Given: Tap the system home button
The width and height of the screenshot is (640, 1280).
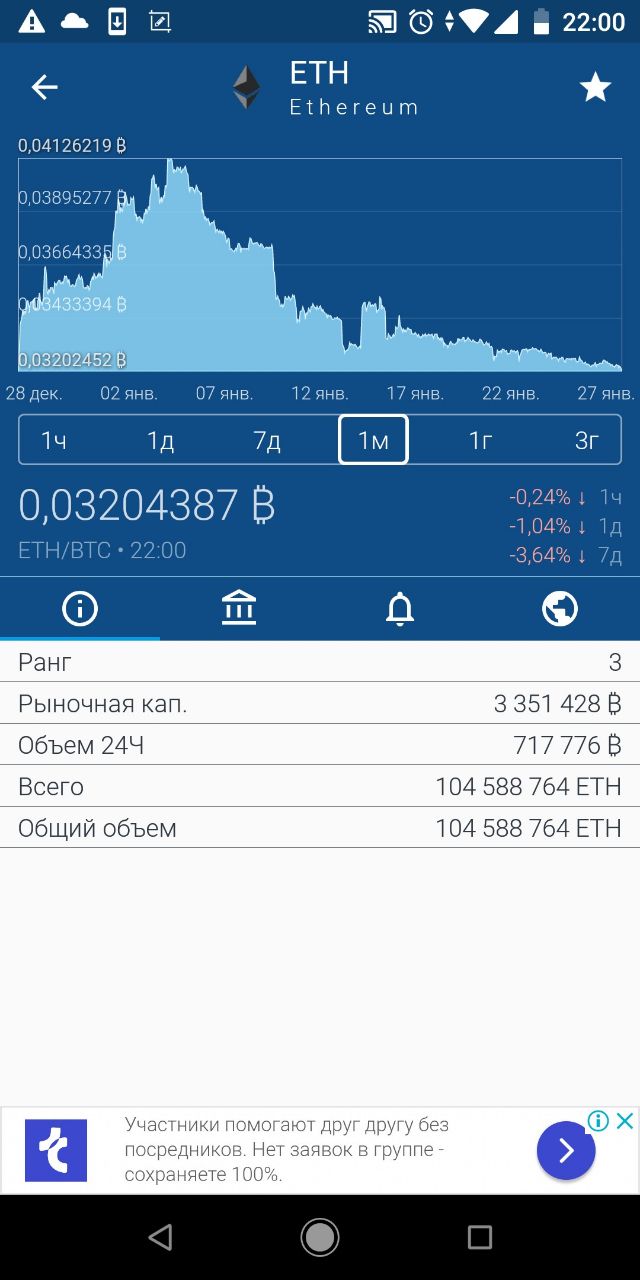Looking at the screenshot, I should 320,1237.
